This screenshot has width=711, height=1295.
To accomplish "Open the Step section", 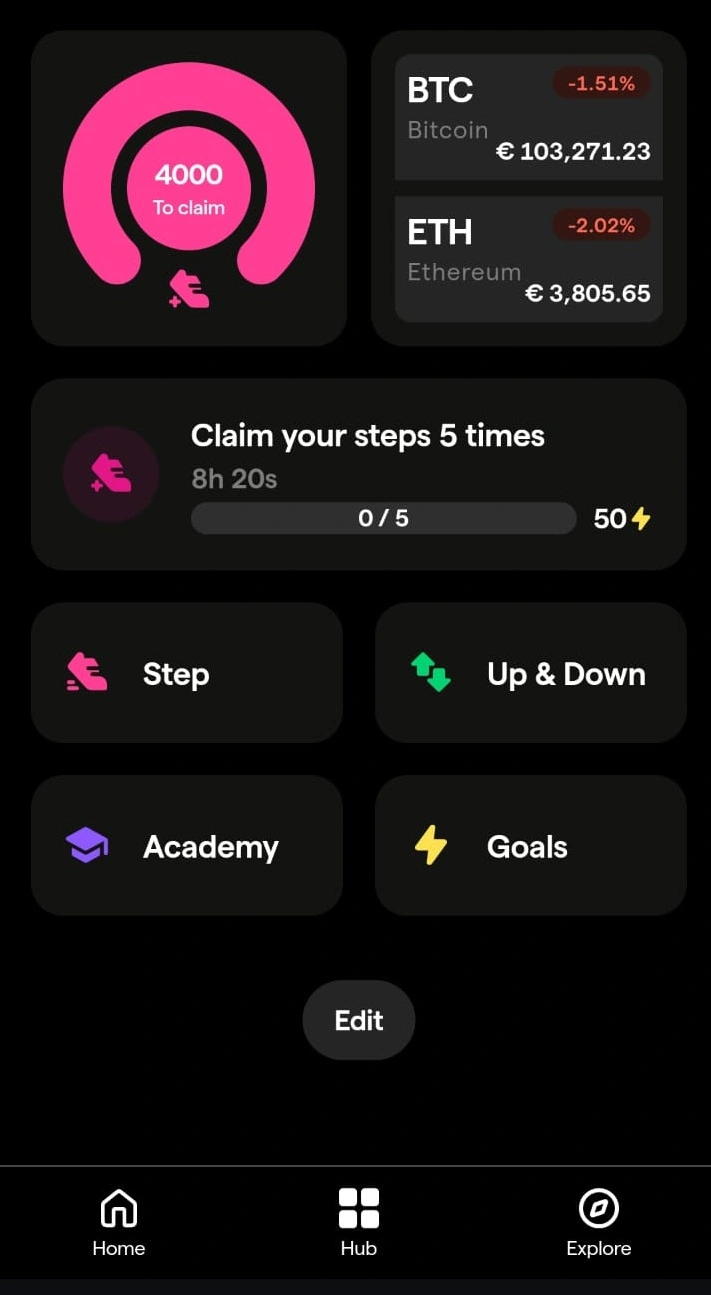I will tap(187, 672).
